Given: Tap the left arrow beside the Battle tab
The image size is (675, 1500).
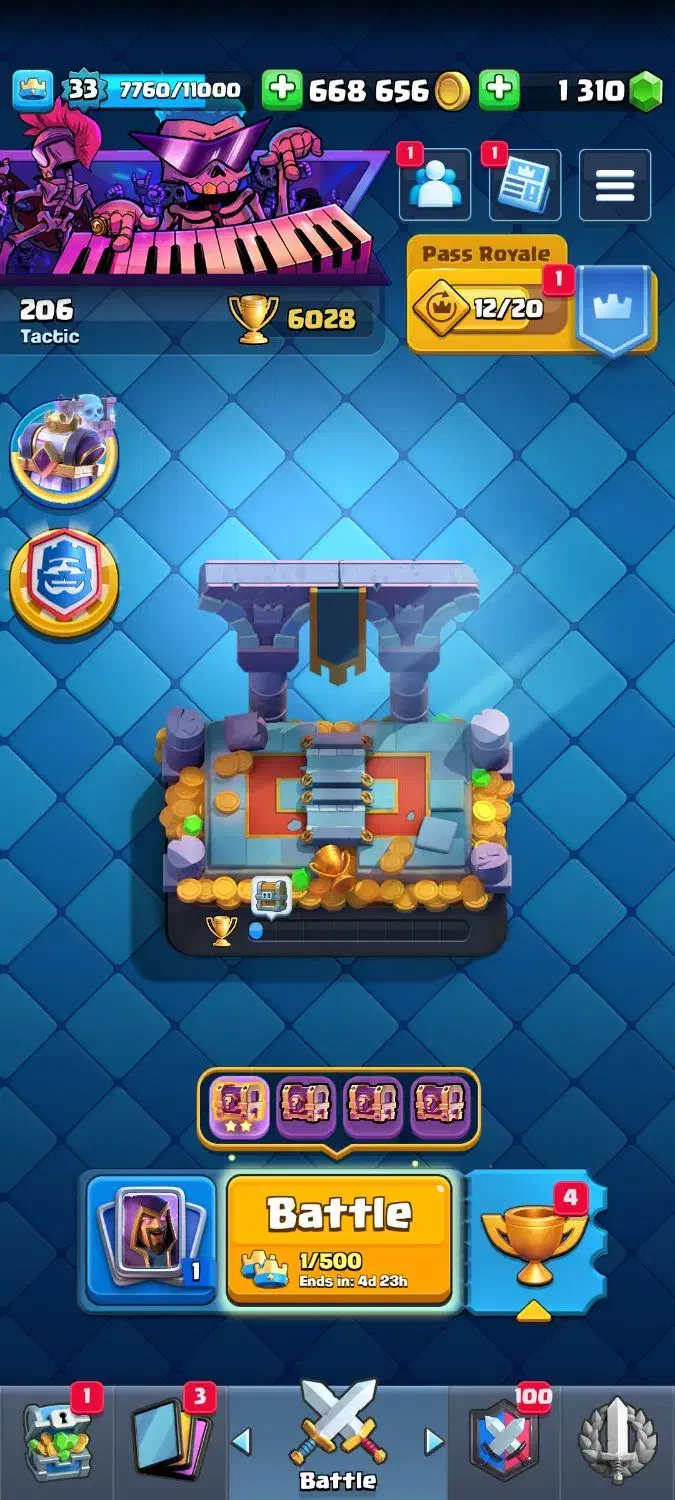Looking at the screenshot, I should pyautogui.click(x=241, y=1441).
